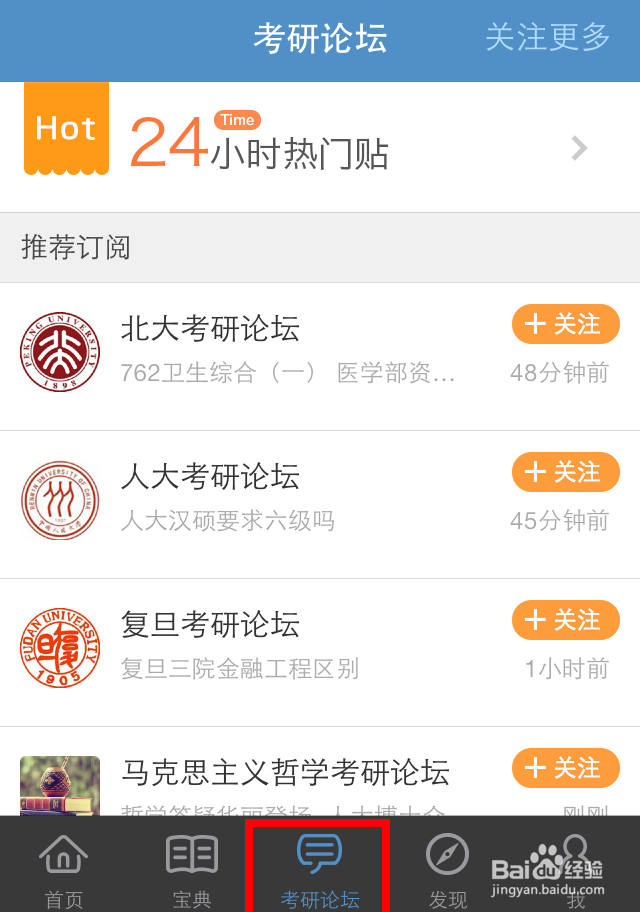The image size is (640, 912).
Task: Open the 复旦考研论坛 forum row
Action: (x=290, y=646)
